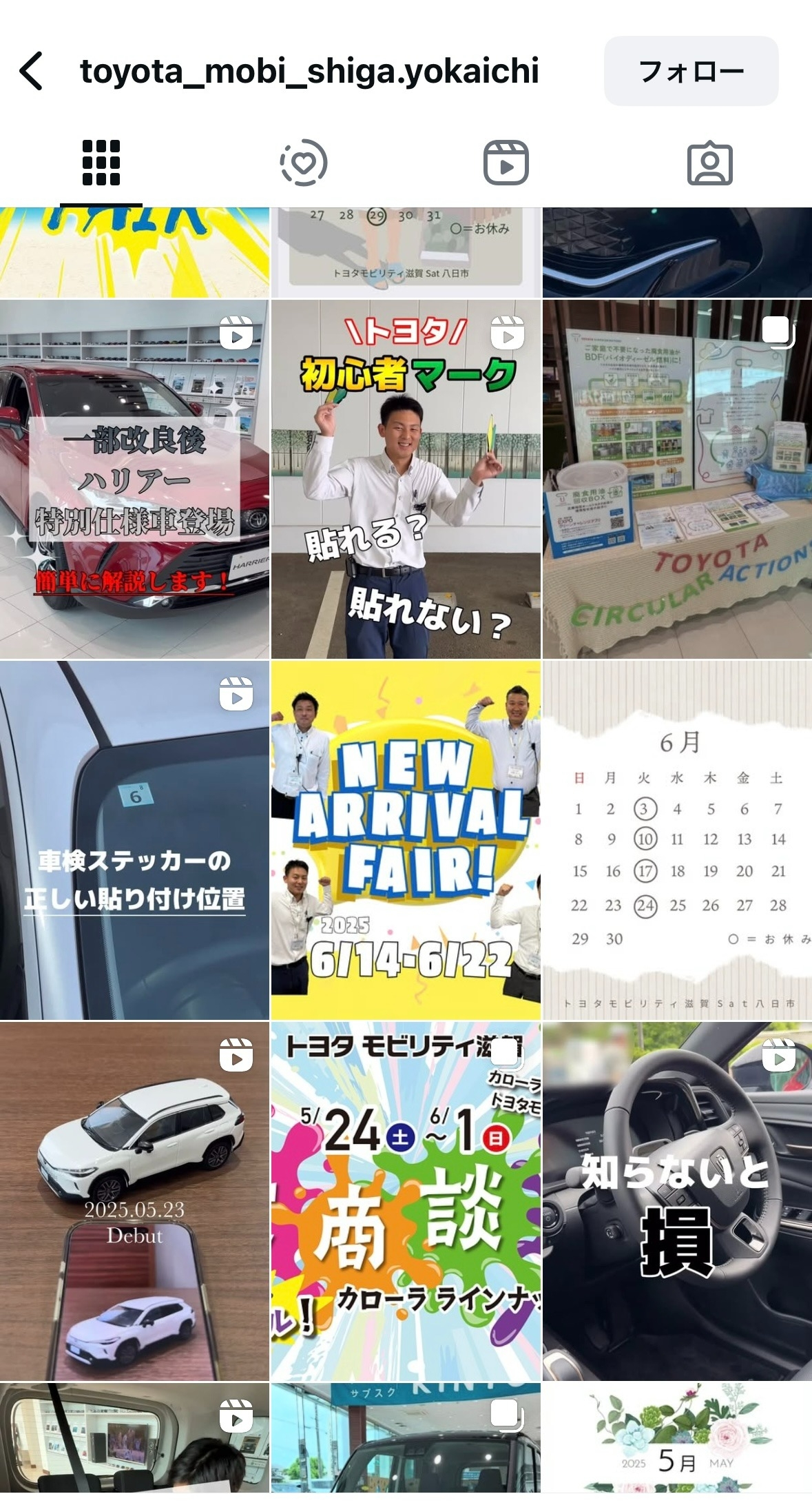Open the Toyota Circular Action post
Viewport: 812px width, 1505px height.
tap(677, 479)
